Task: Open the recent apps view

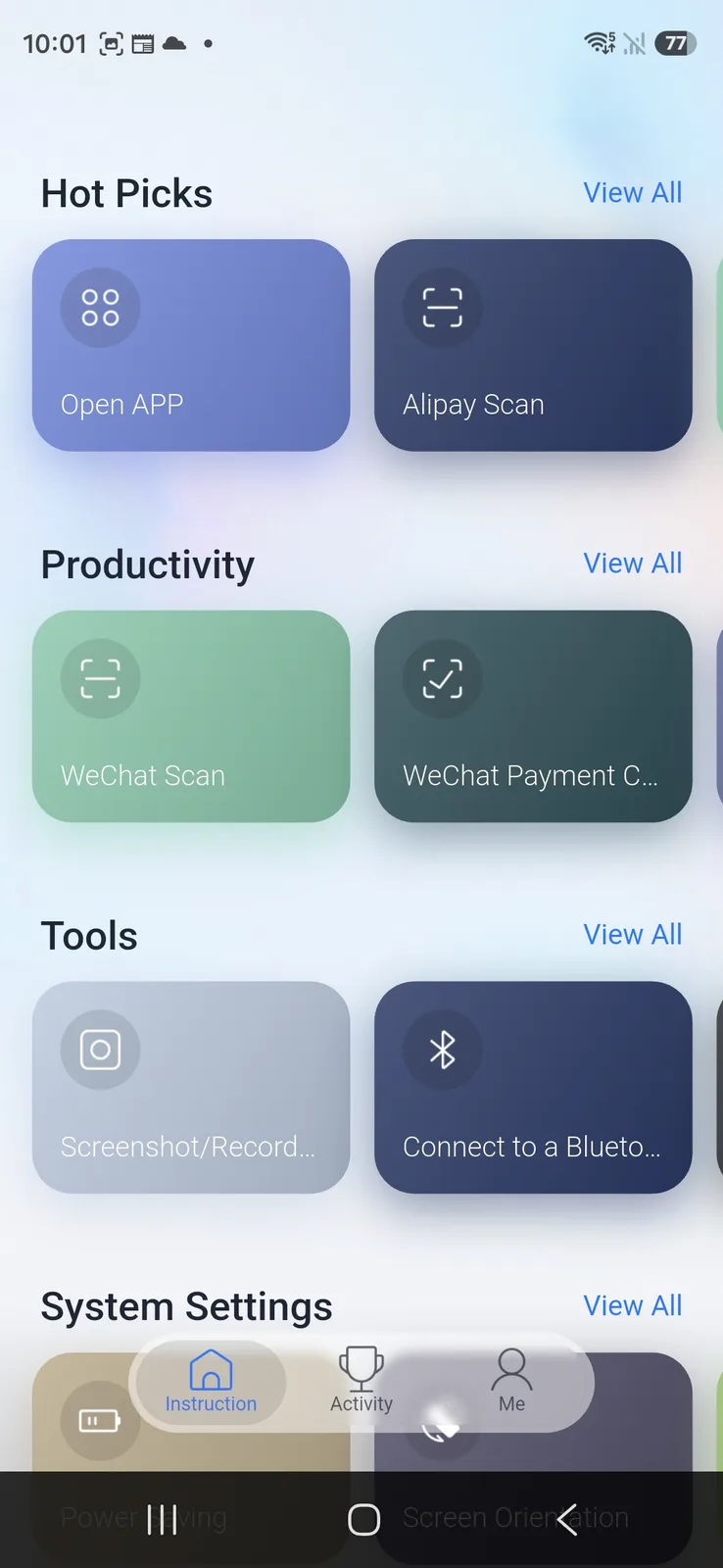Action: [162, 1520]
